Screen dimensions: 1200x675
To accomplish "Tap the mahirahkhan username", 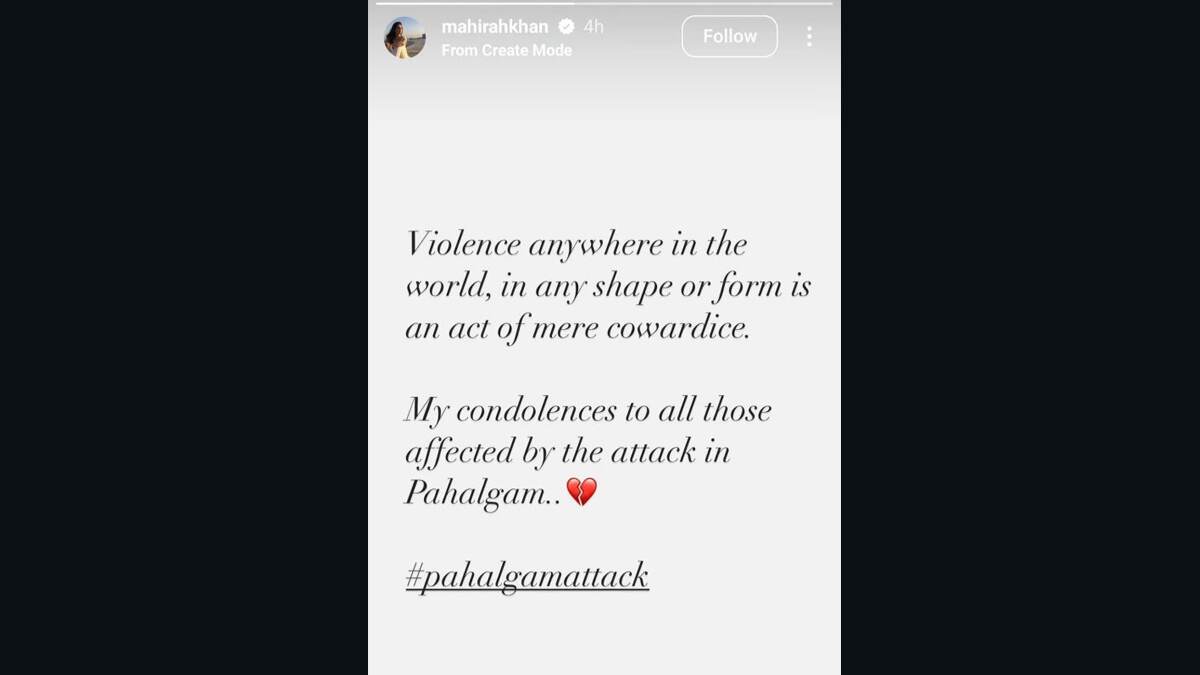I will point(494,26).
